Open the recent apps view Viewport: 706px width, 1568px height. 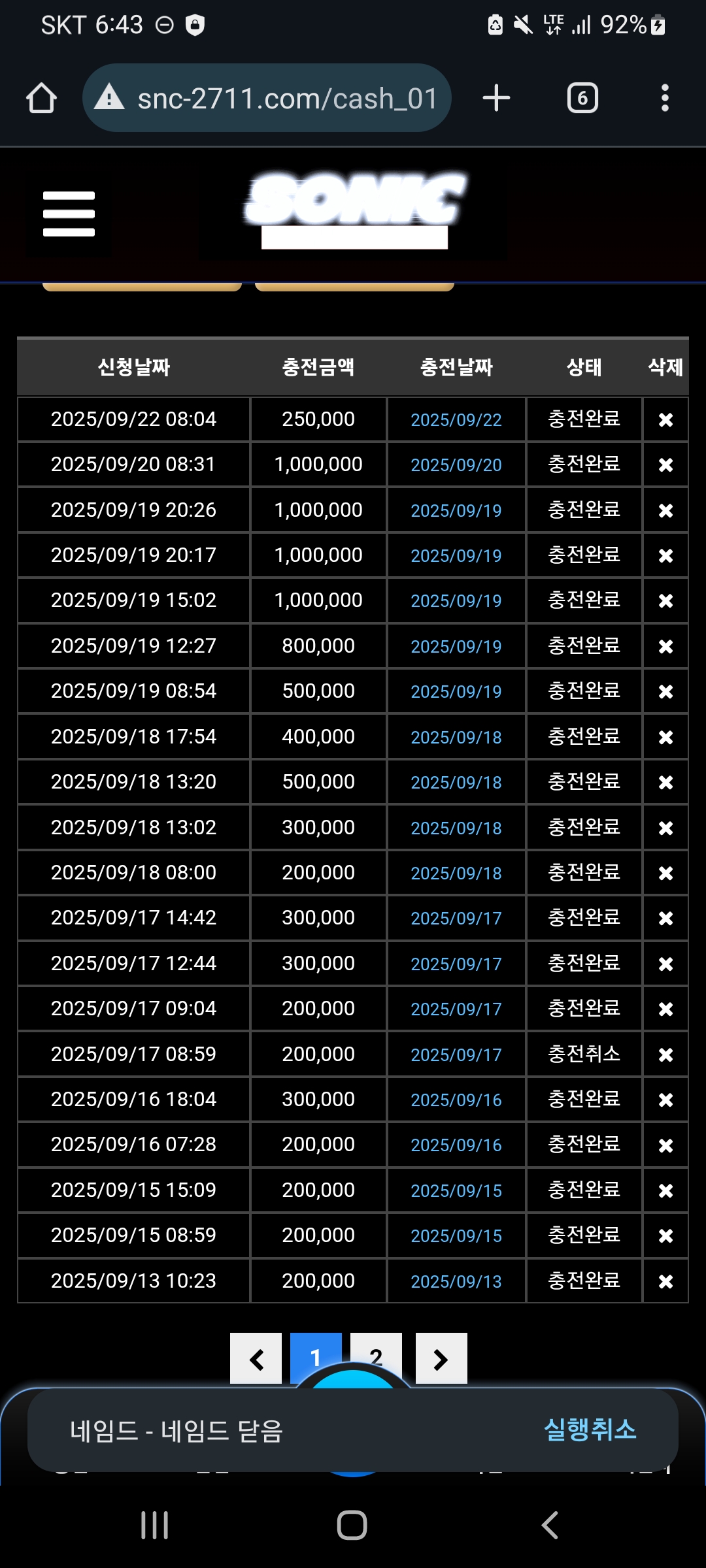155,1526
